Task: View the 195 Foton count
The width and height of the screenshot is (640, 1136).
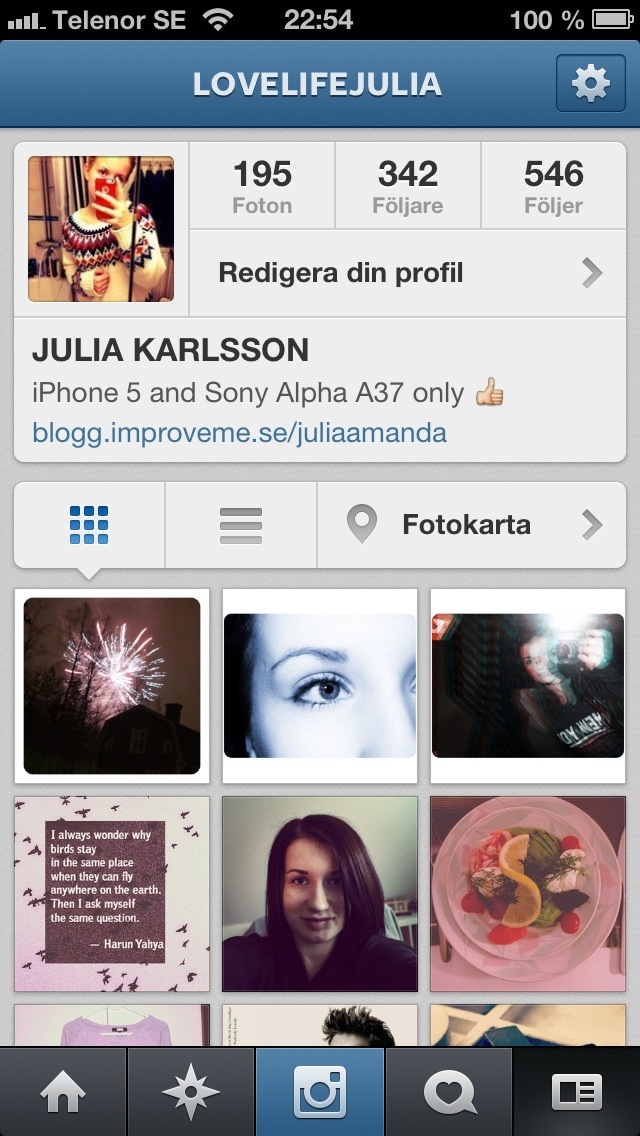Action: [x=262, y=187]
